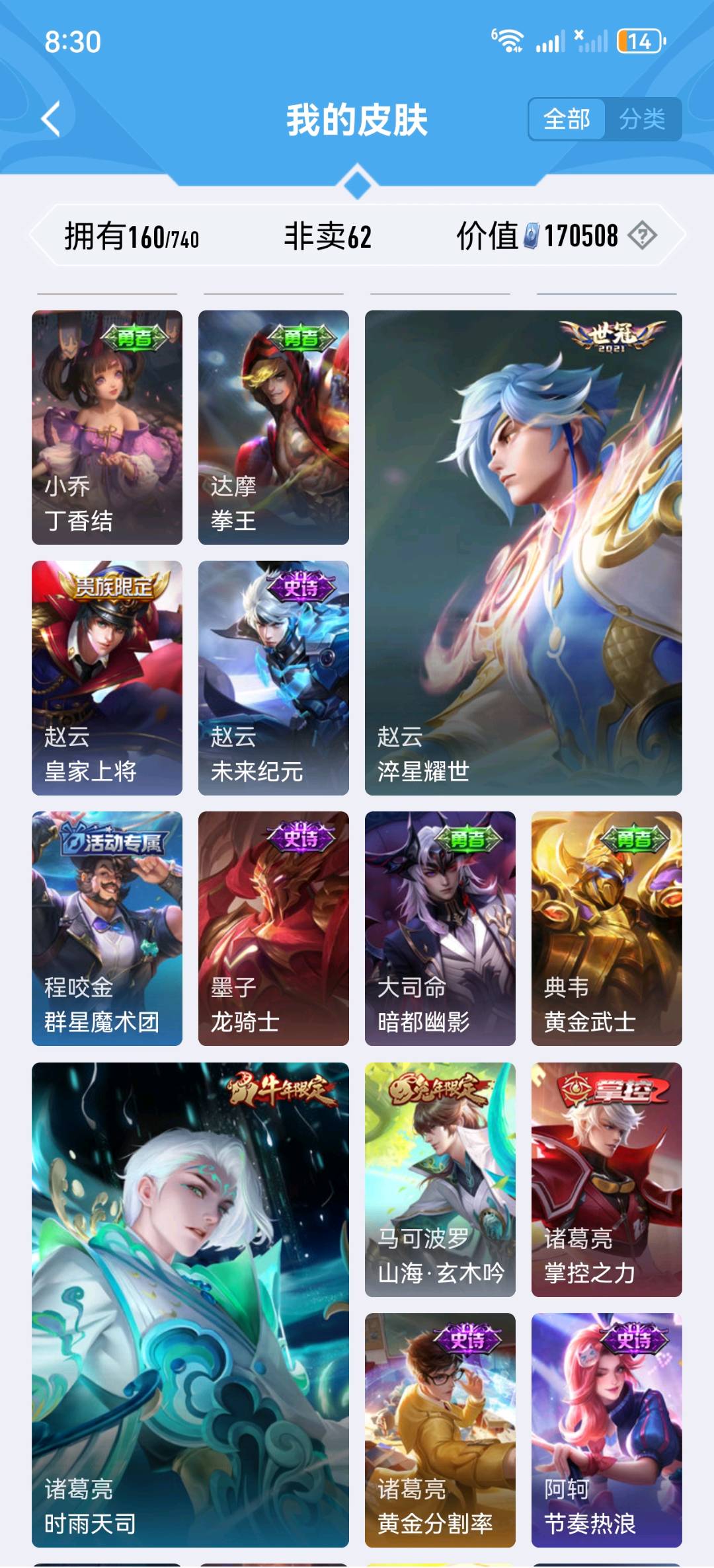Go back using the top-left arrow
This screenshot has height=1568, width=714.
(52, 120)
